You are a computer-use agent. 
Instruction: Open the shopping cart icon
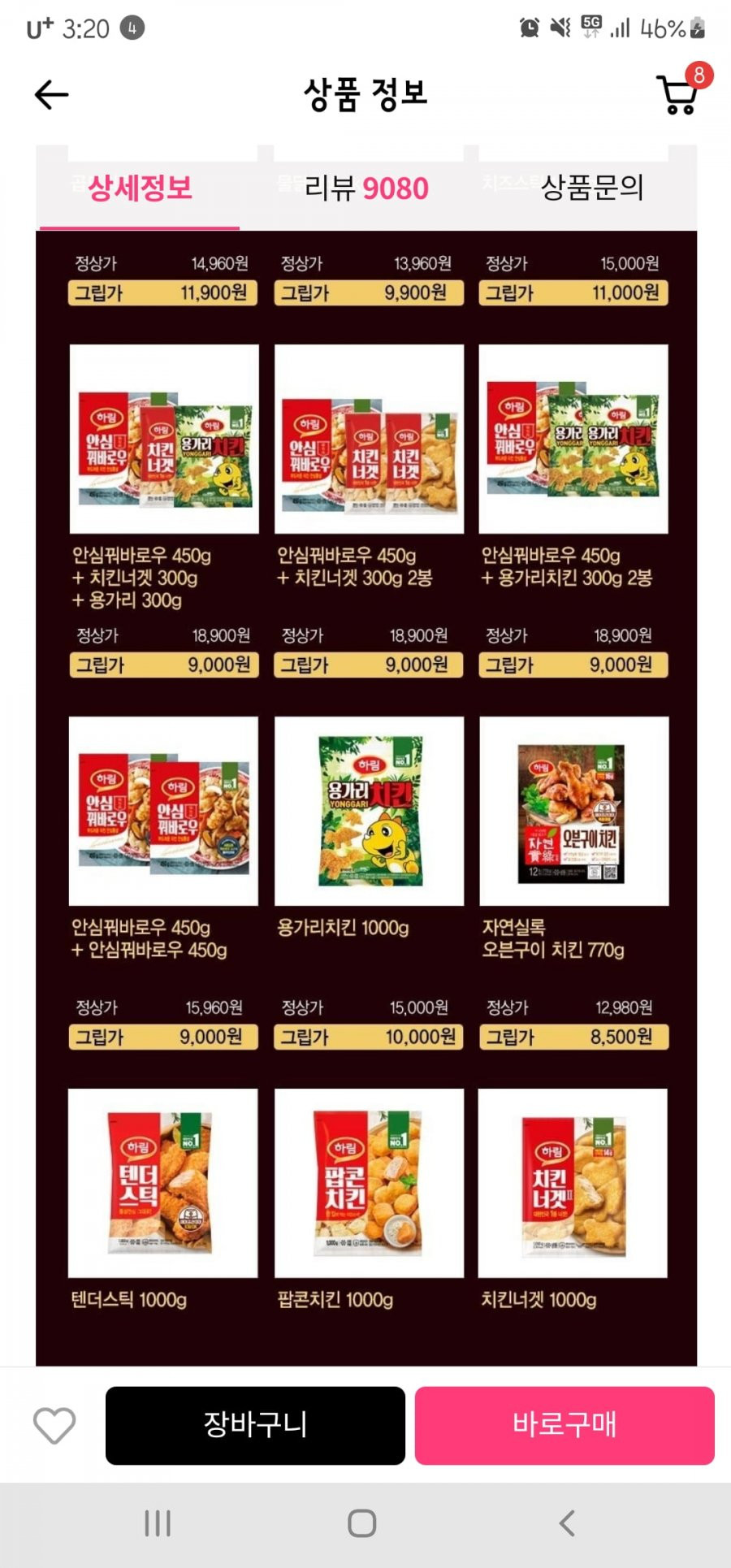679,94
